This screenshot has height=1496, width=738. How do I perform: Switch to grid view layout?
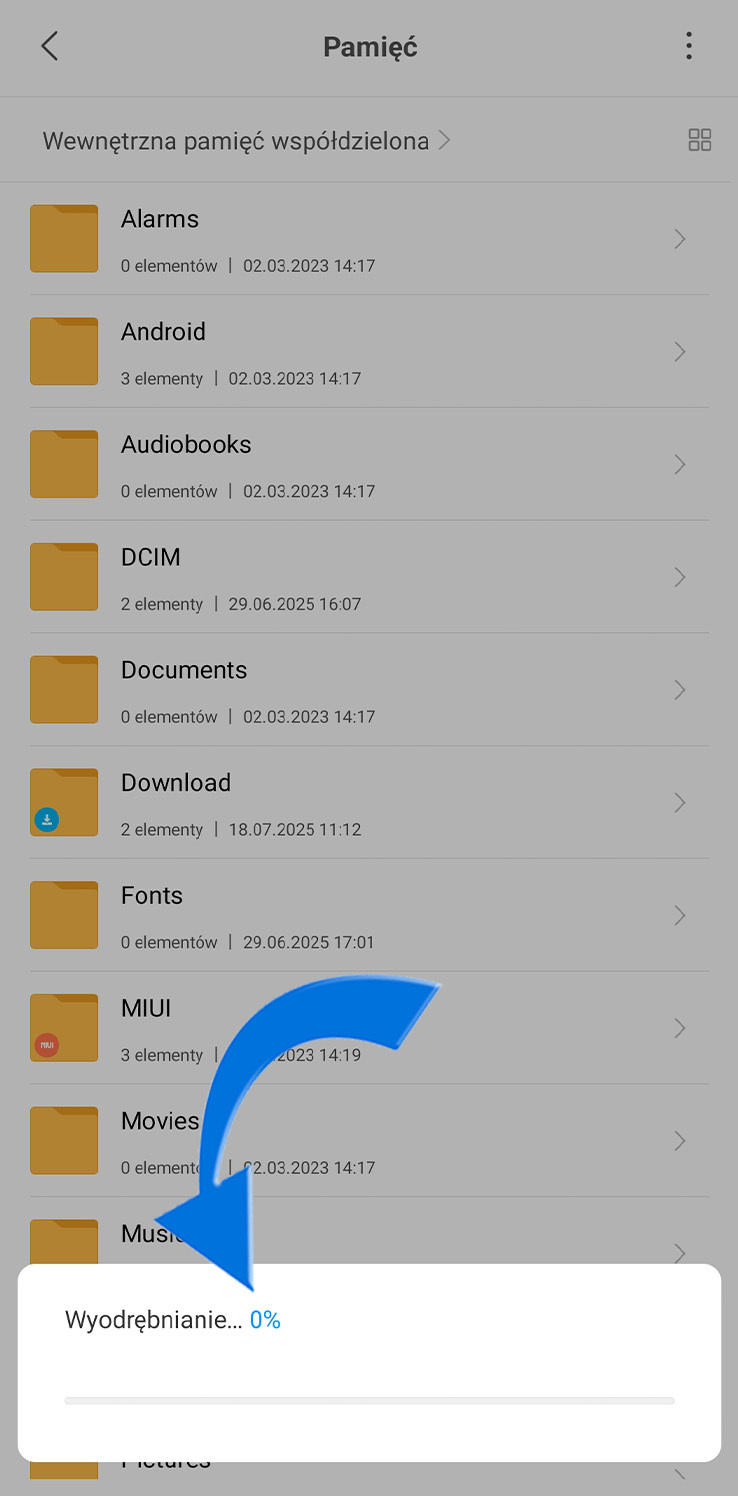click(x=700, y=140)
